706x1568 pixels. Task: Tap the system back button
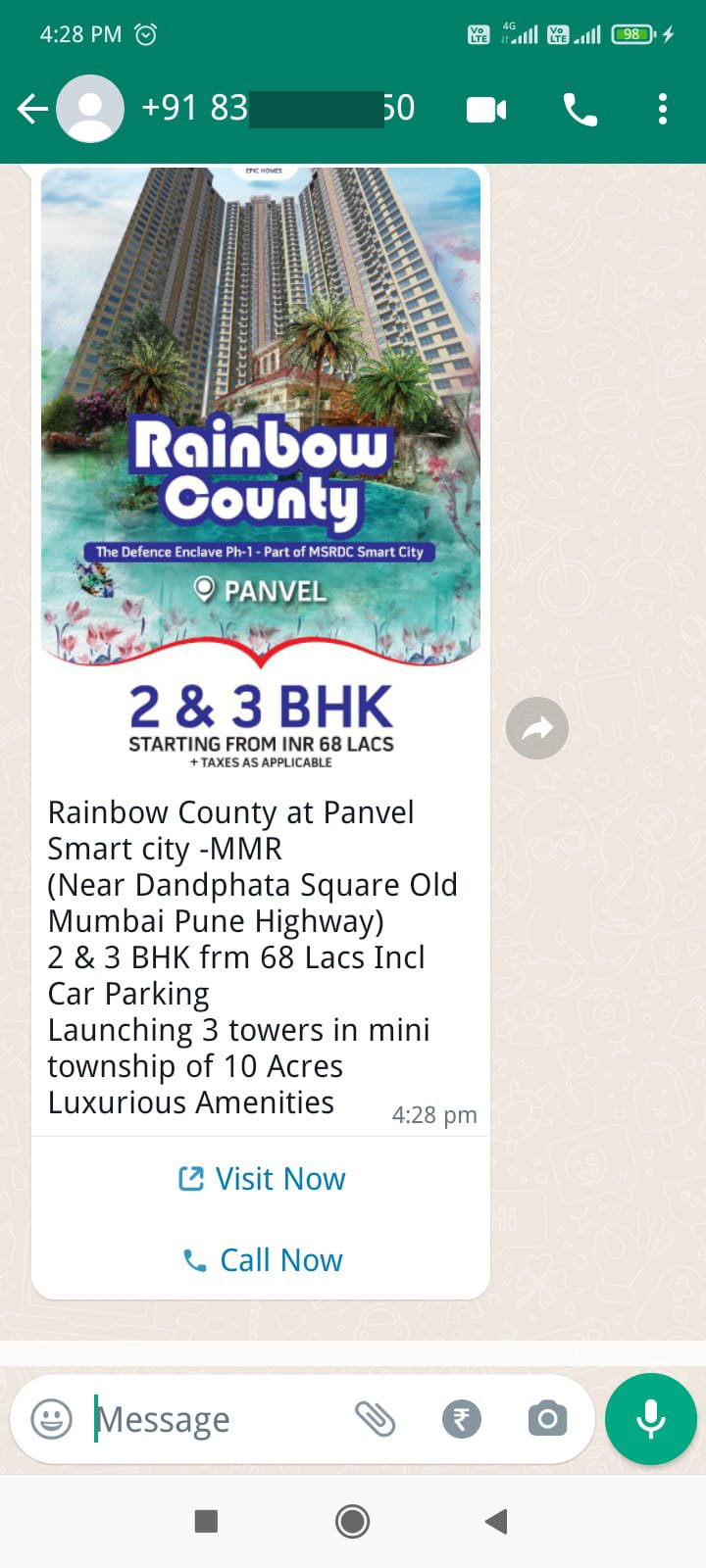(x=496, y=1521)
